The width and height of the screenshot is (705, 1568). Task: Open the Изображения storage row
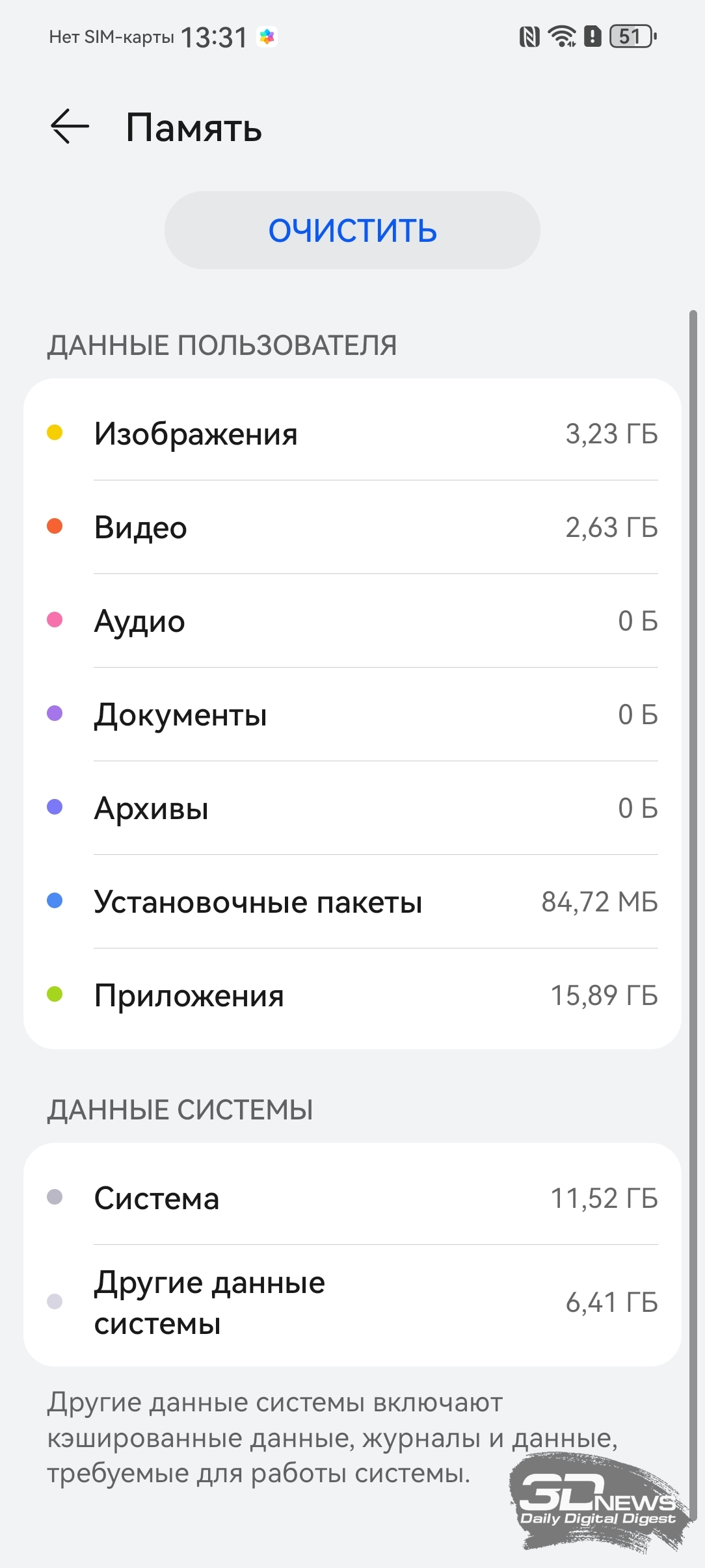tap(352, 434)
